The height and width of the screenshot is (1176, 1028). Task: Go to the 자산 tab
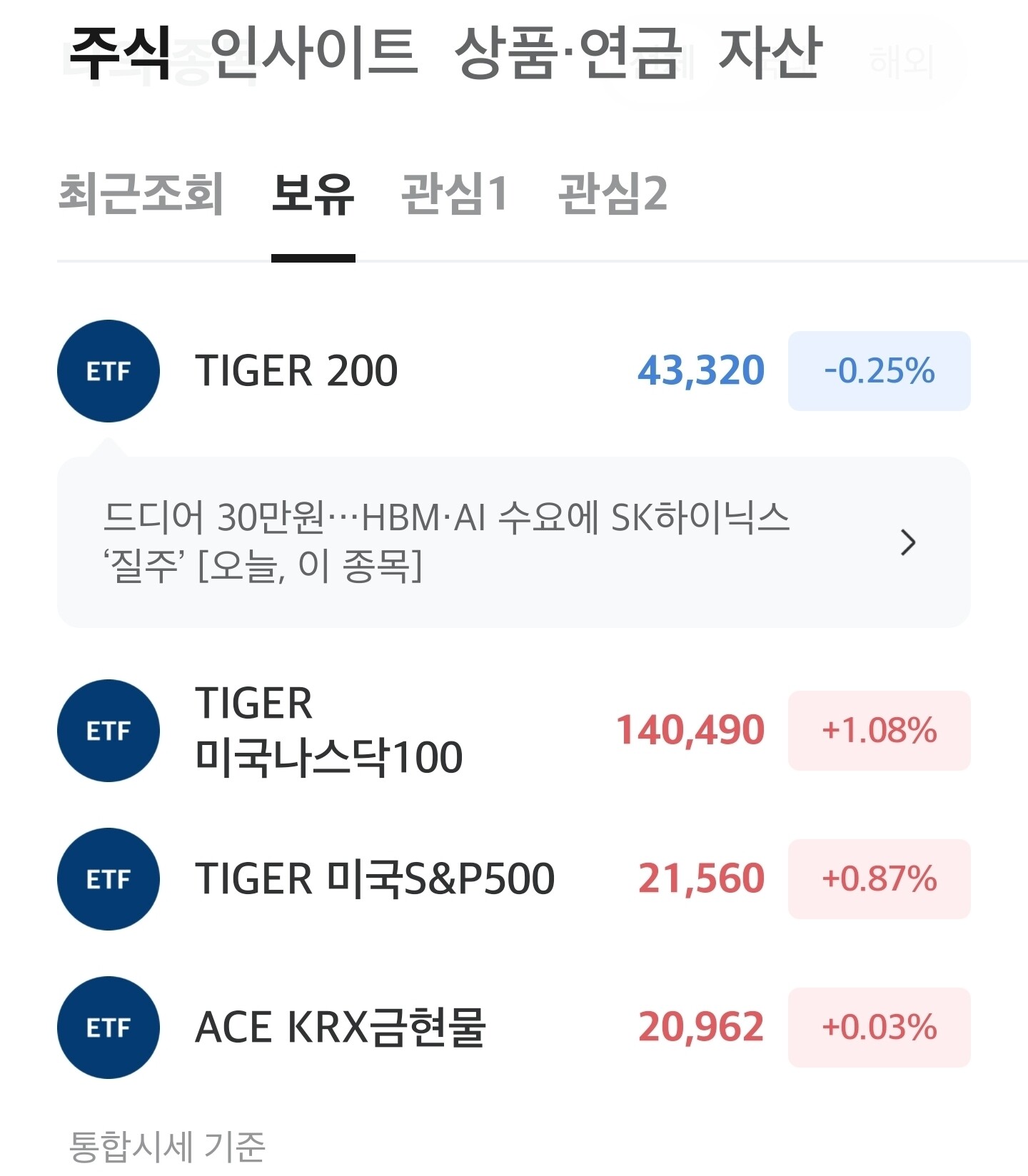pos(770,52)
